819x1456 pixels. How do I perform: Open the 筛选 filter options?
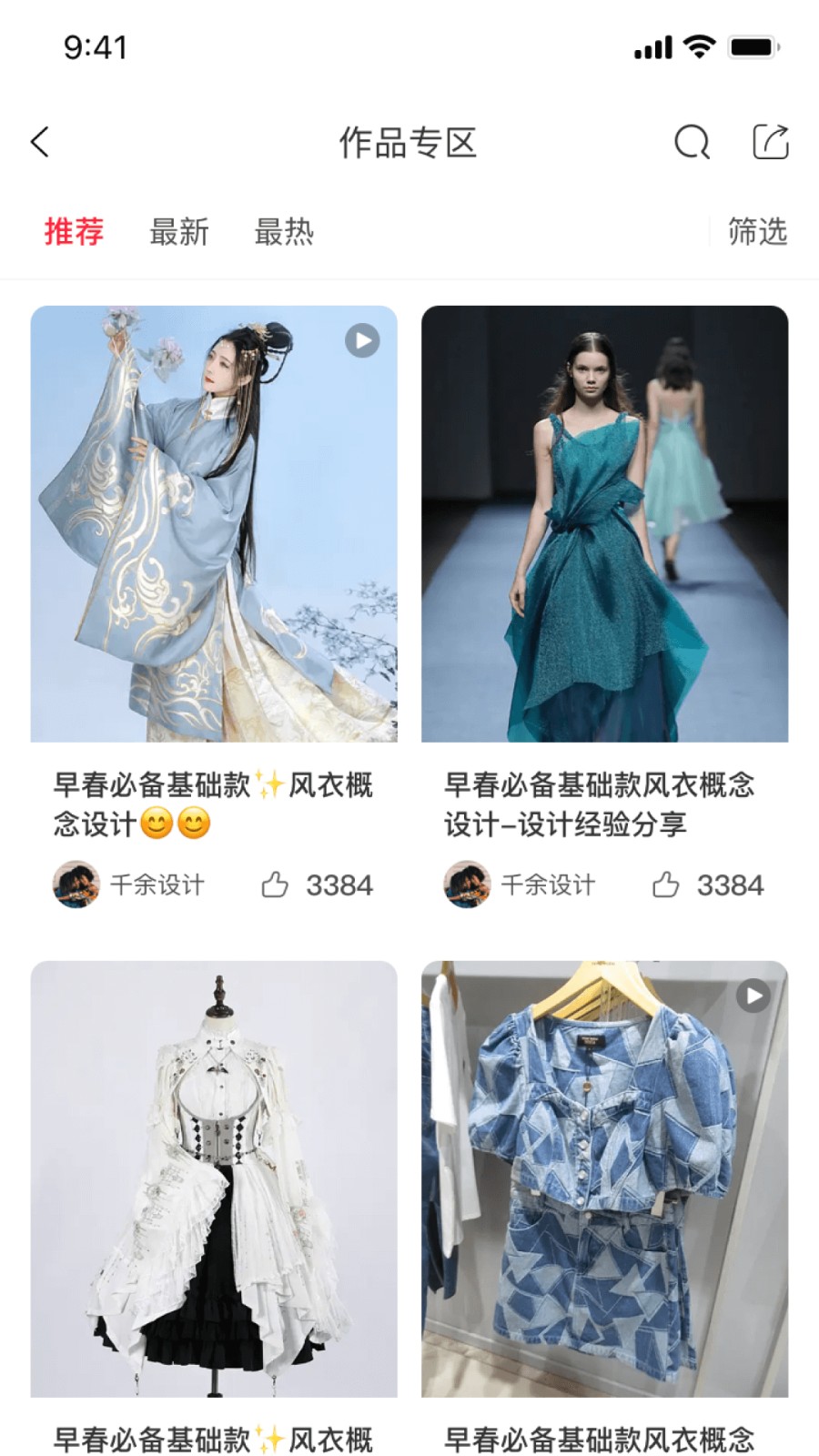coord(757,232)
